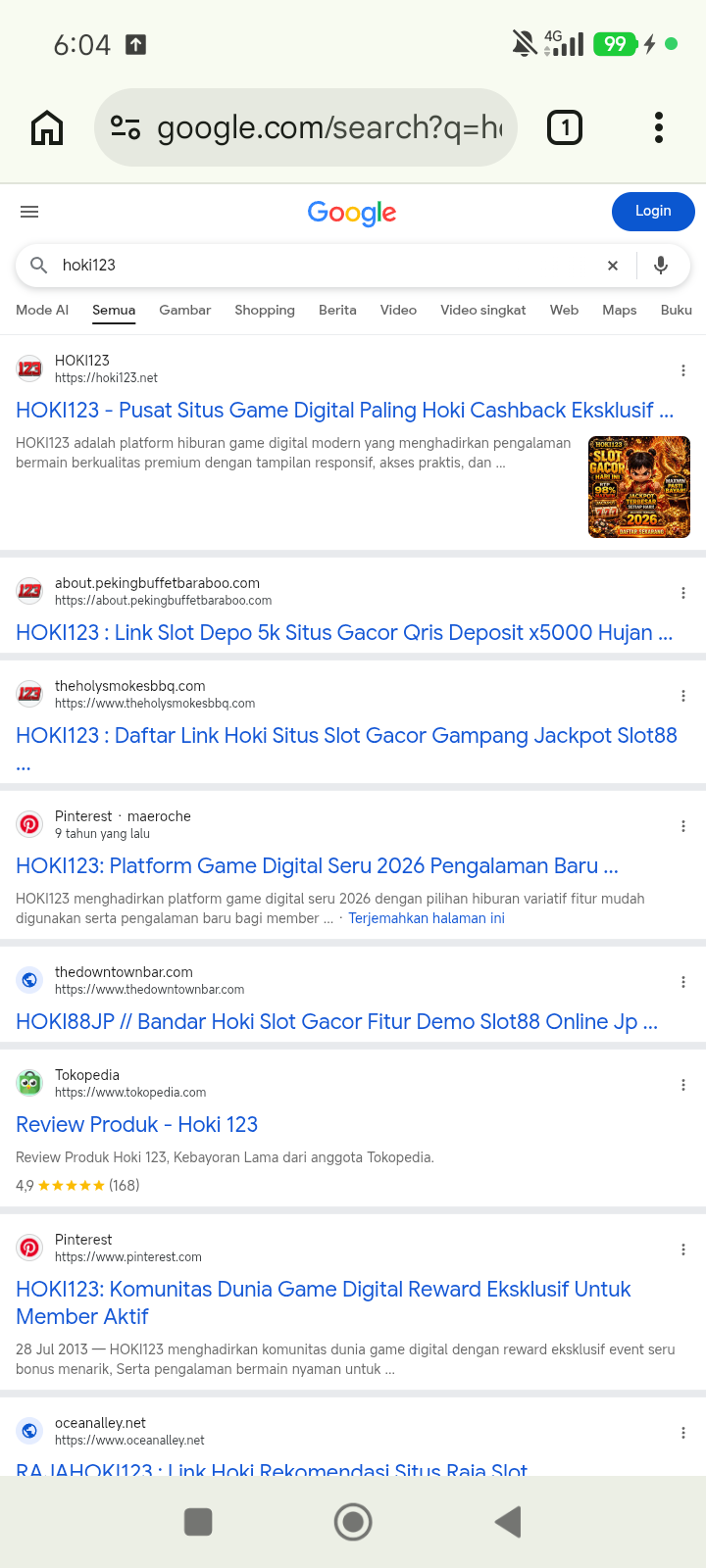Tap Terjemahkan halaman ini link
Viewport: 706px width, 1568px height.
427,918
